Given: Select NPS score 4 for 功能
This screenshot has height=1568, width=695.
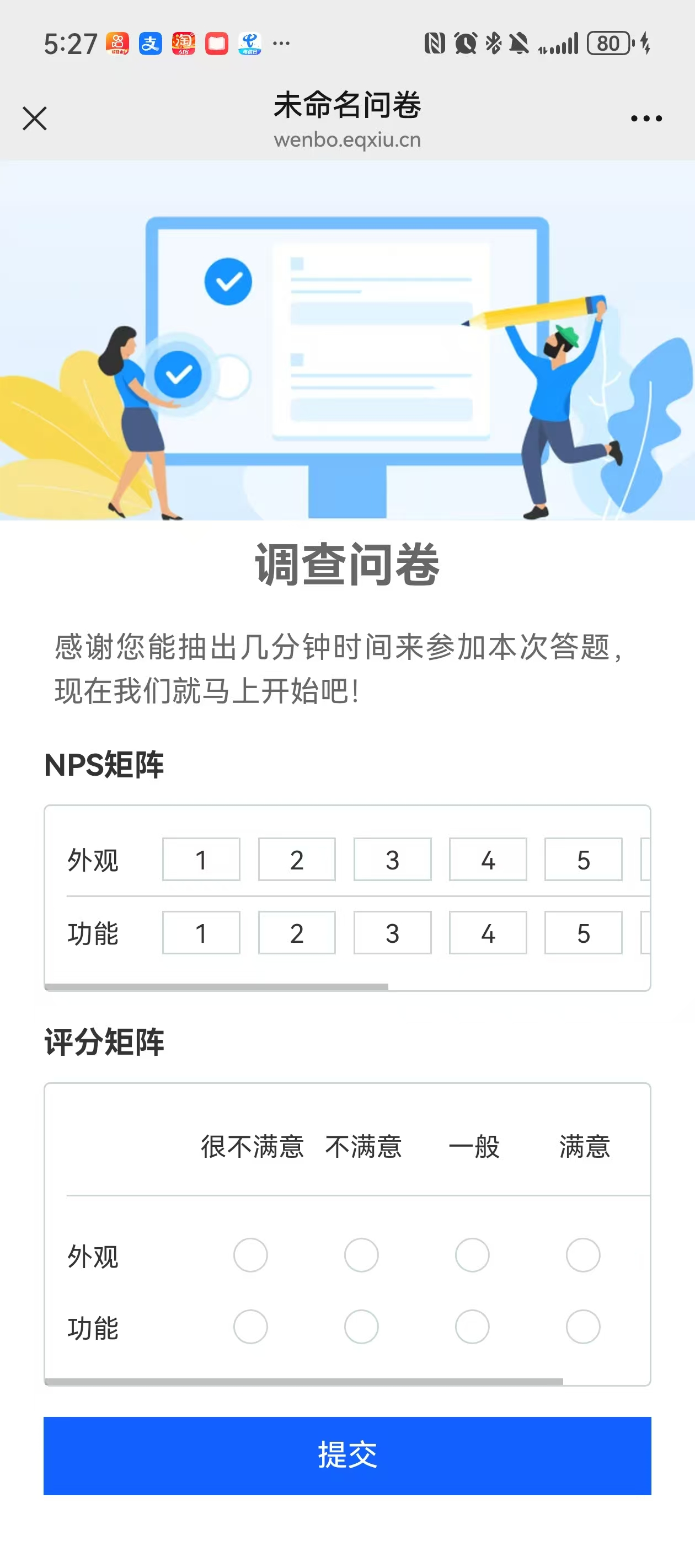Looking at the screenshot, I should (488, 932).
